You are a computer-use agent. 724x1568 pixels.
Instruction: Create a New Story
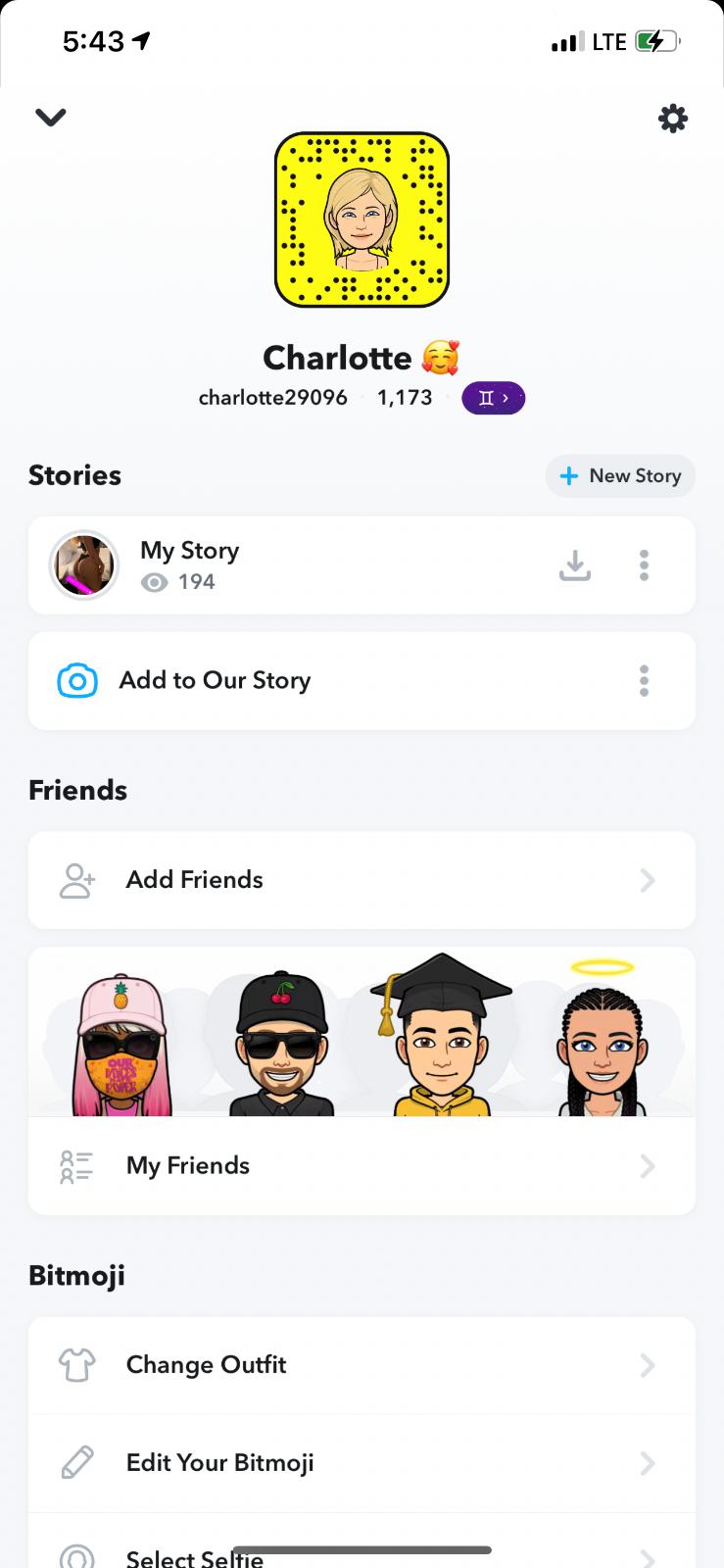pos(620,476)
